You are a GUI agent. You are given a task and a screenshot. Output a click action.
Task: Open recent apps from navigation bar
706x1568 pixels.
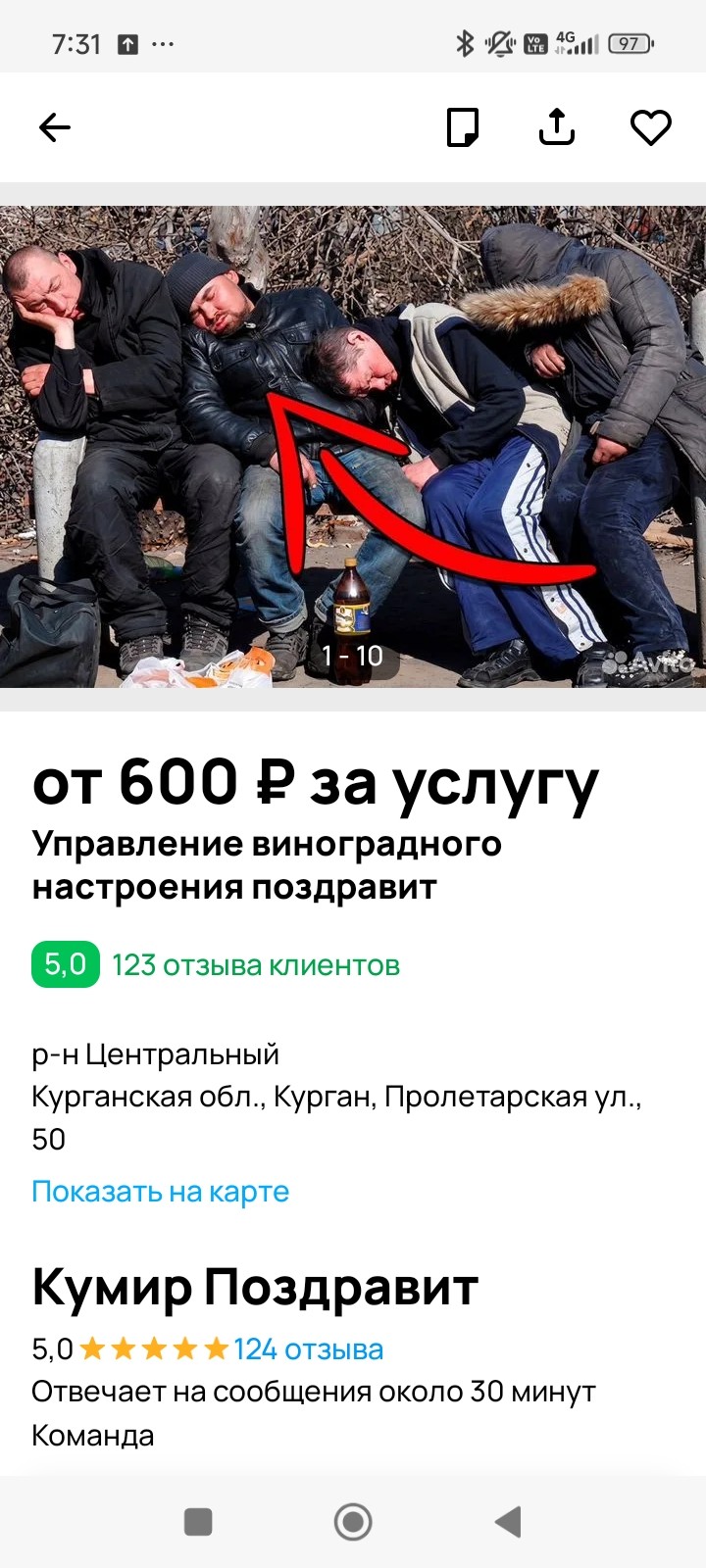[x=198, y=1522]
